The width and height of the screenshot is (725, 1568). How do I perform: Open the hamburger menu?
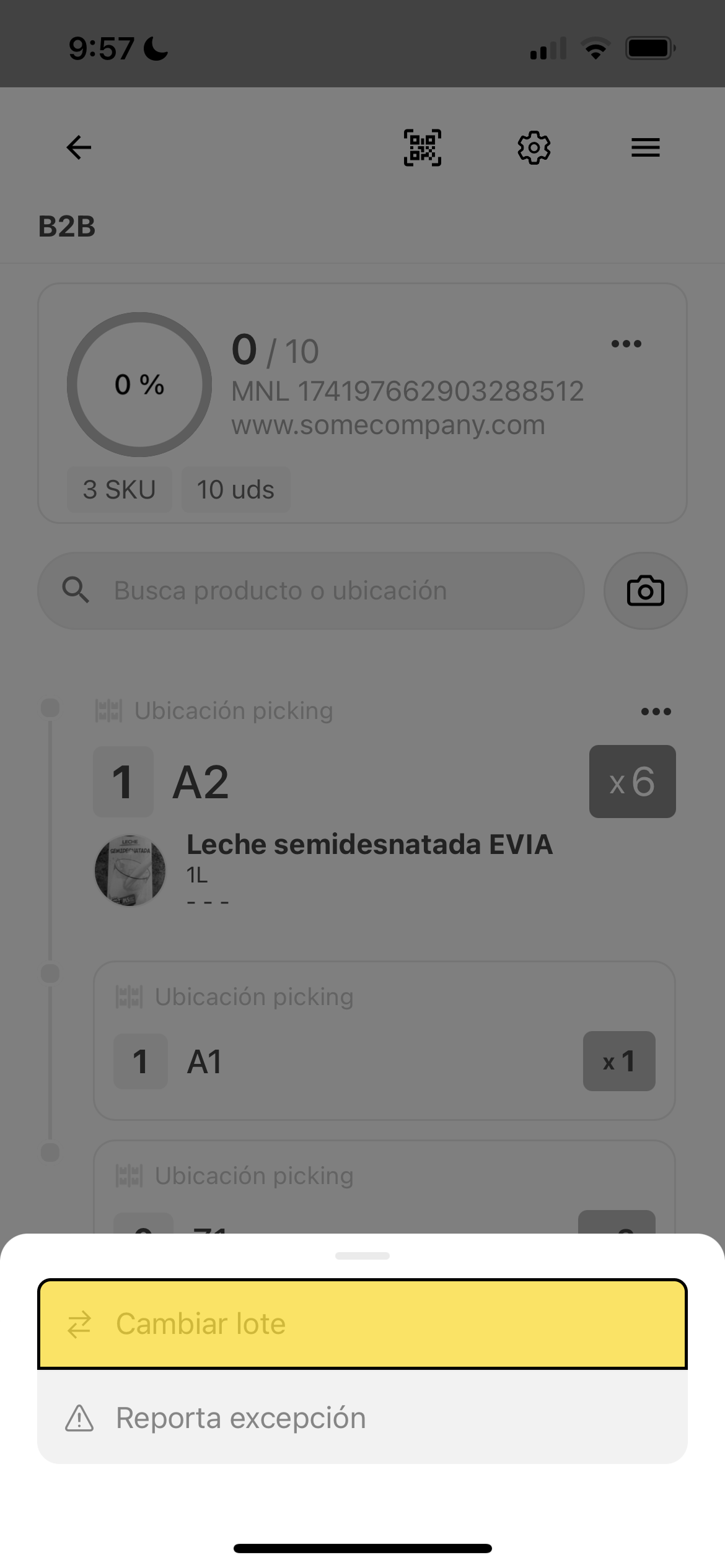point(645,147)
